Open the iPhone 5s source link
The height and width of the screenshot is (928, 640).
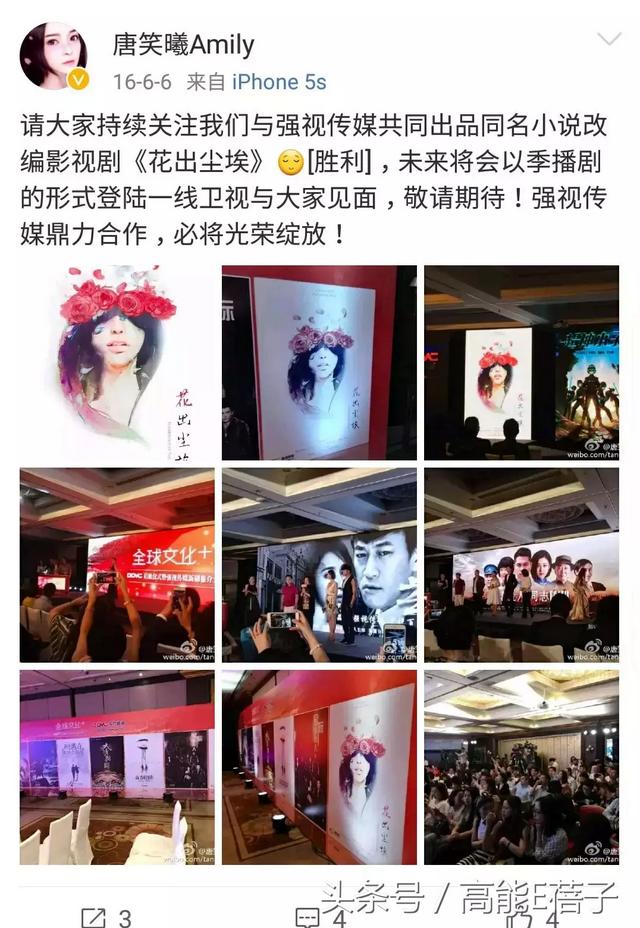(x=280, y=82)
